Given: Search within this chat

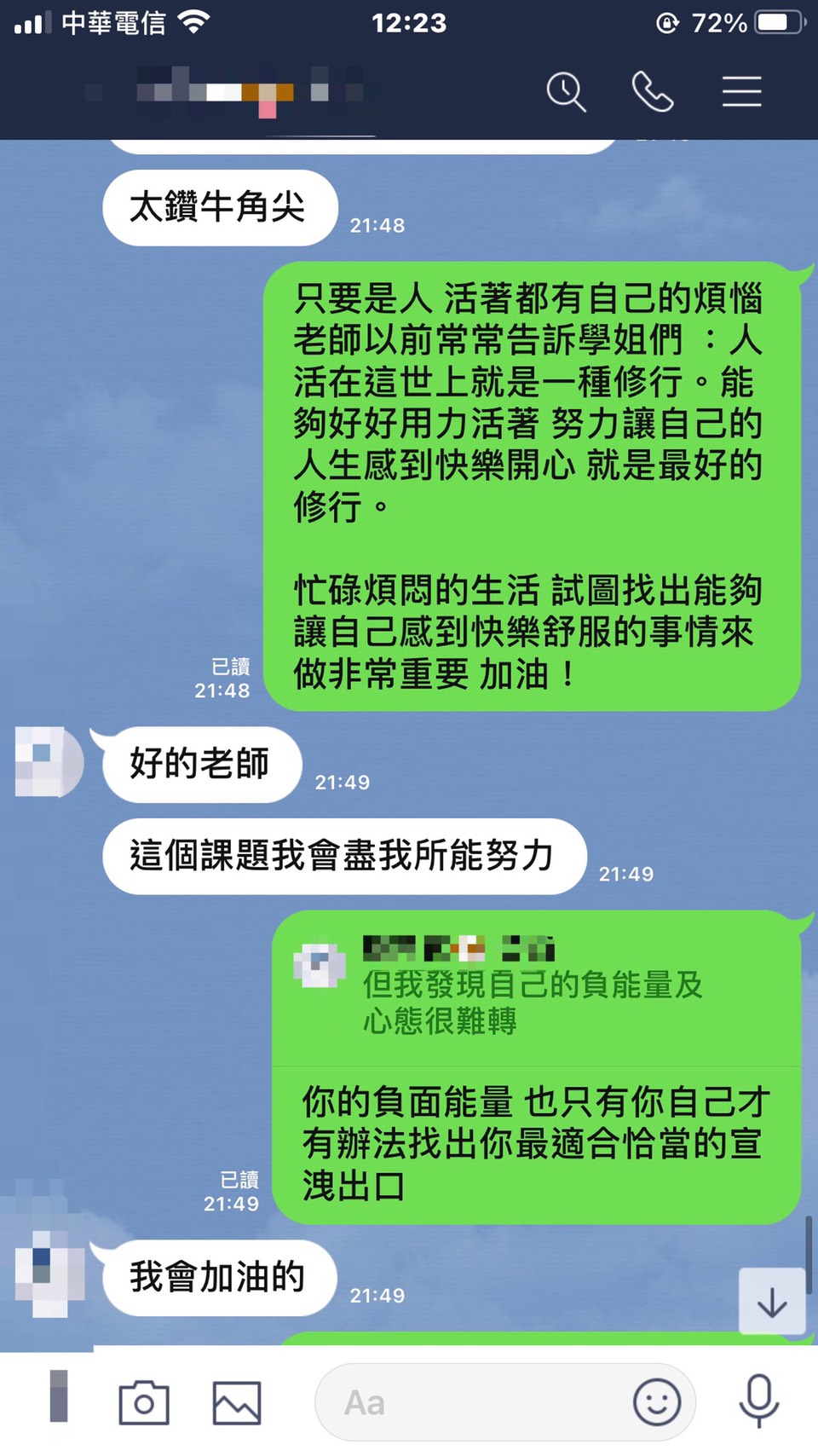Looking at the screenshot, I should (566, 91).
